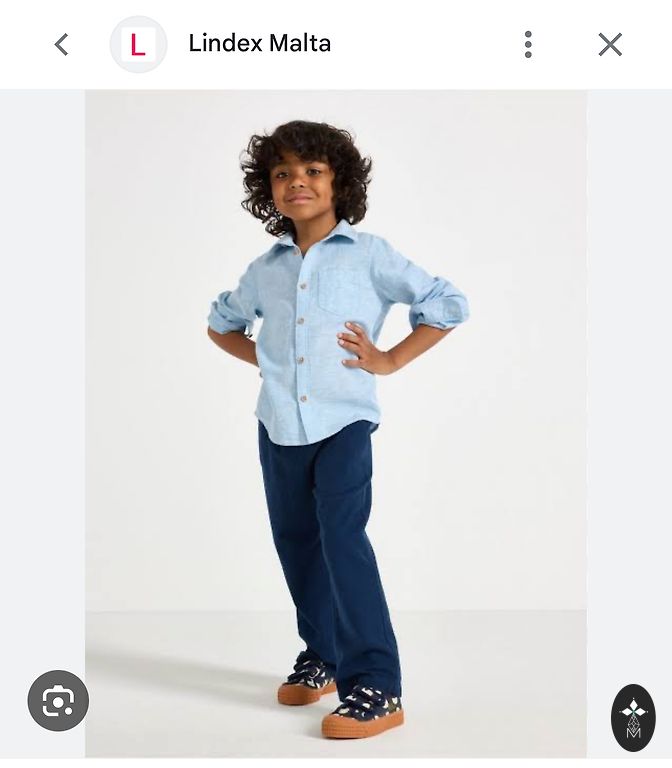Tap the sparkle icon button at bottom right
This screenshot has width=672, height=768.
point(633,716)
